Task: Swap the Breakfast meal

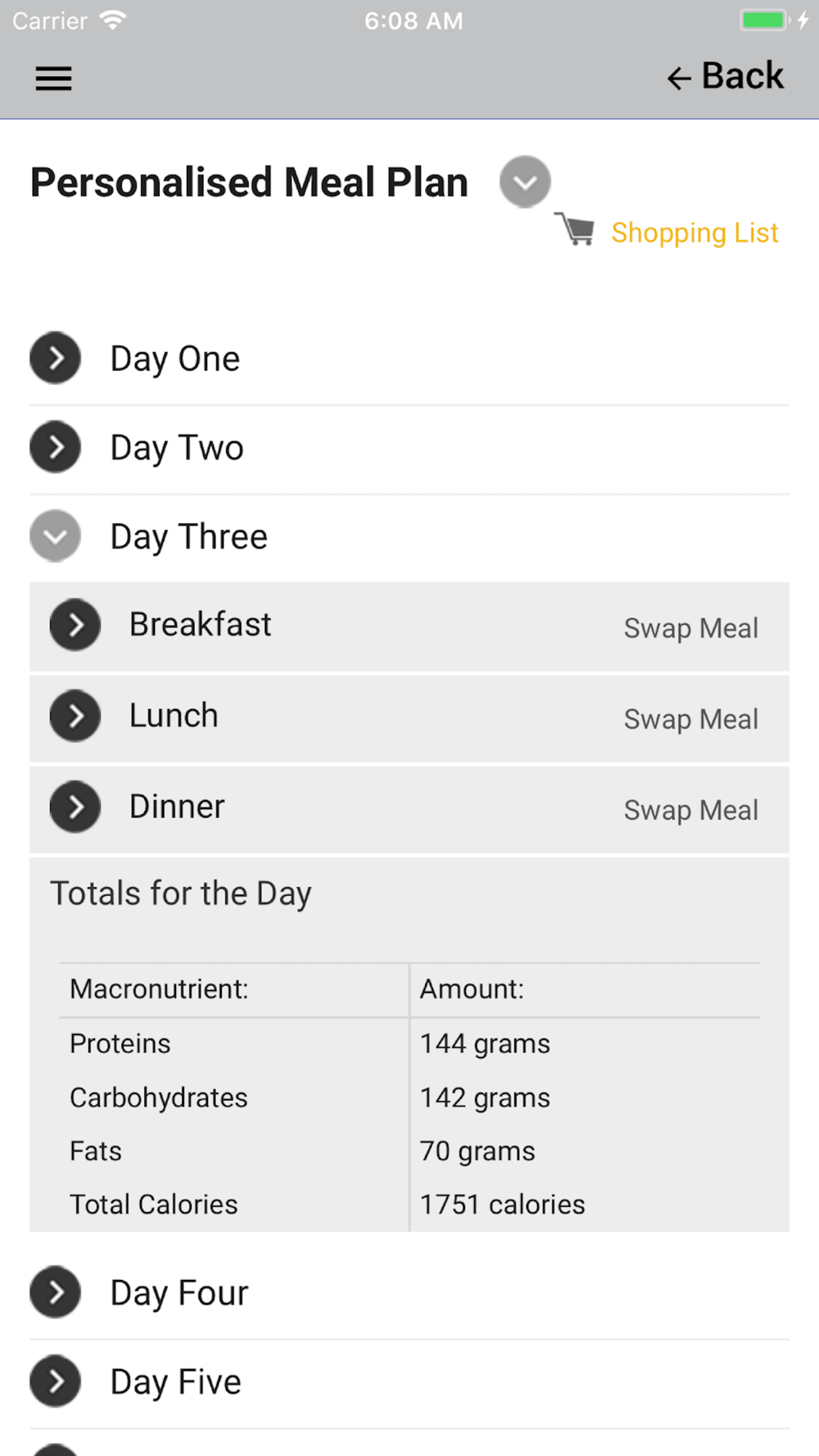Action: 691,628
